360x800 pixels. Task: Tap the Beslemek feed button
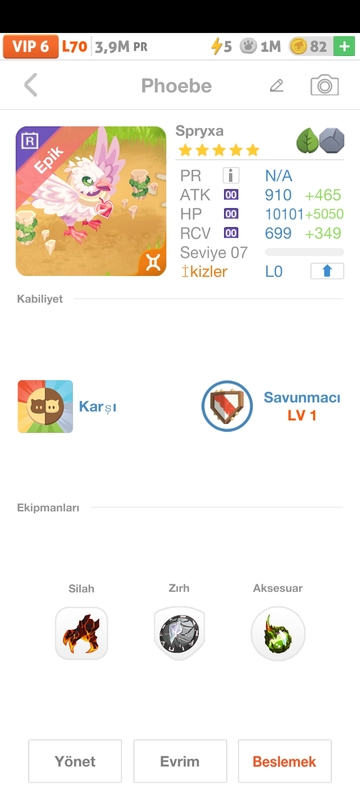pyautogui.click(x=285, y=761)
